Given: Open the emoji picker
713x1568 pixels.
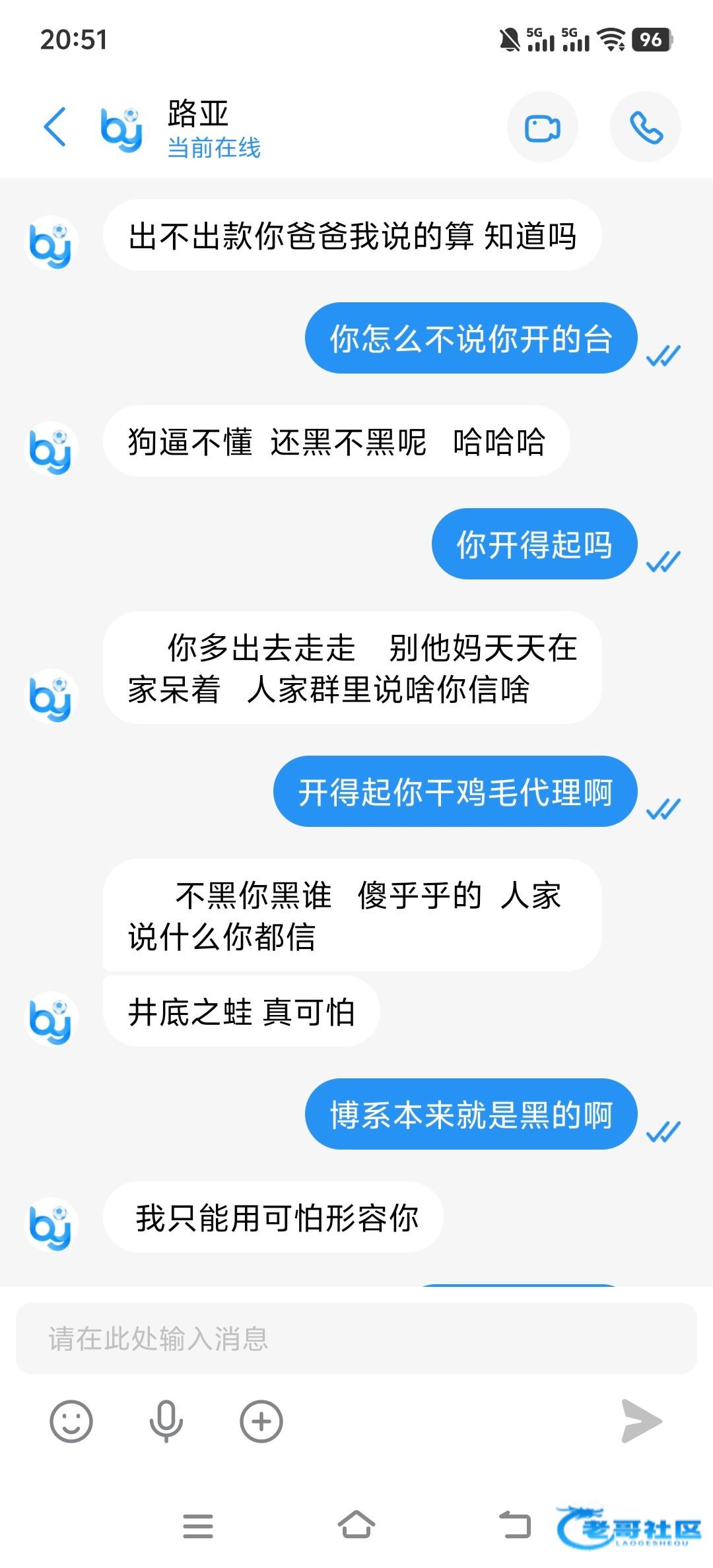Looking at the screenshot, I should click(71, 1421).
